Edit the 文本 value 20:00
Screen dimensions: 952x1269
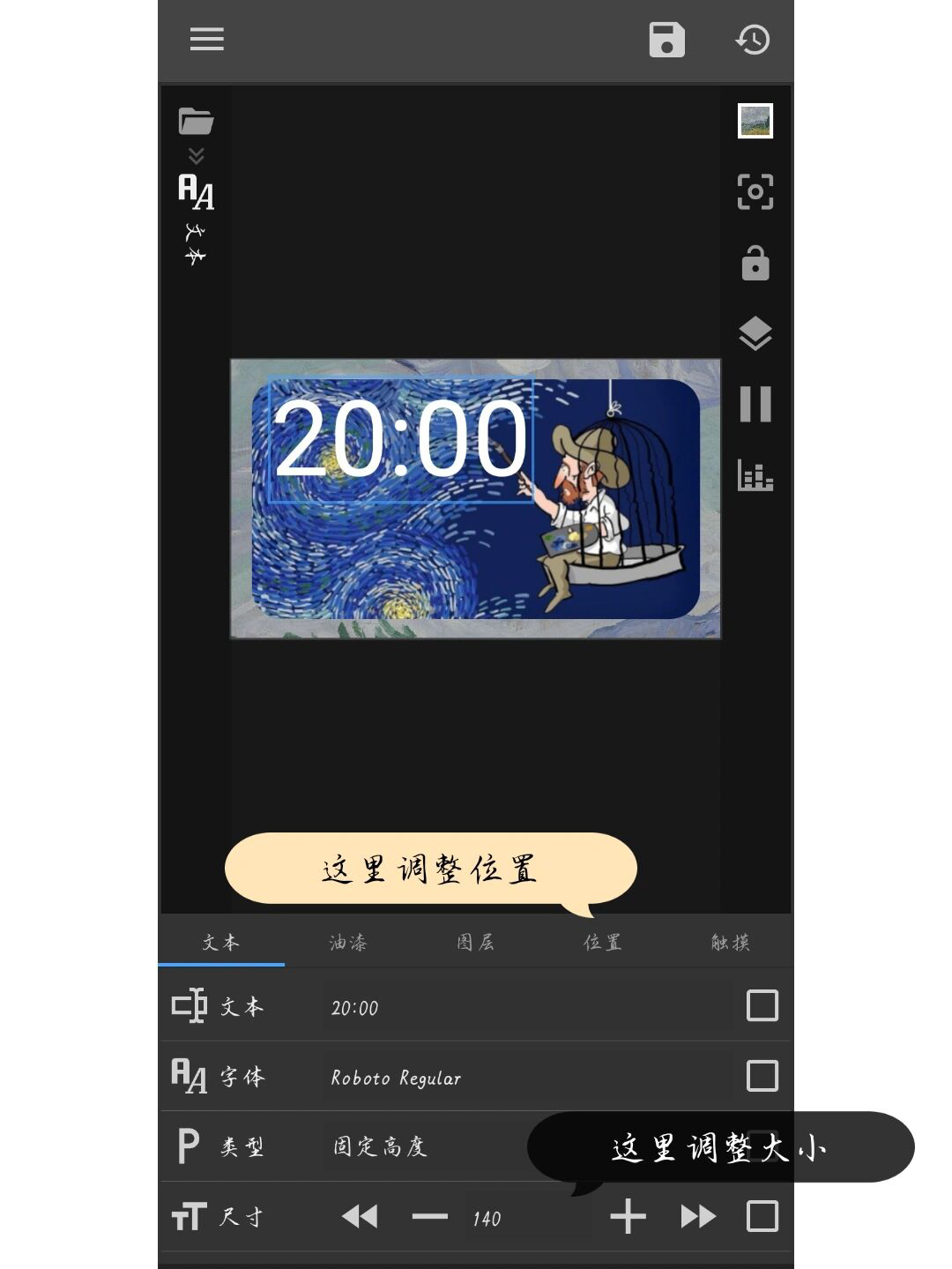tap(524, 1007)
